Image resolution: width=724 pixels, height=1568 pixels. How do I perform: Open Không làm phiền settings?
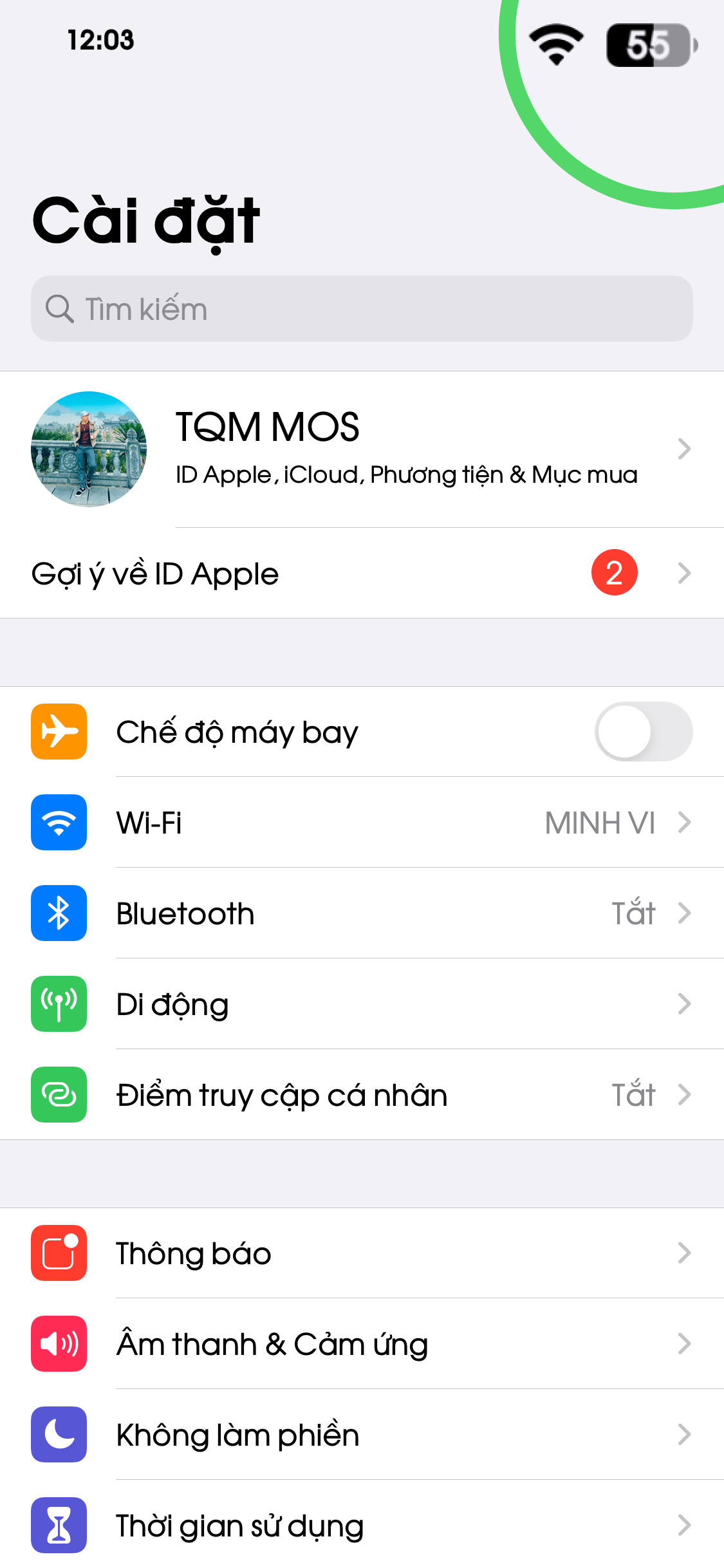coord(362,1435)
